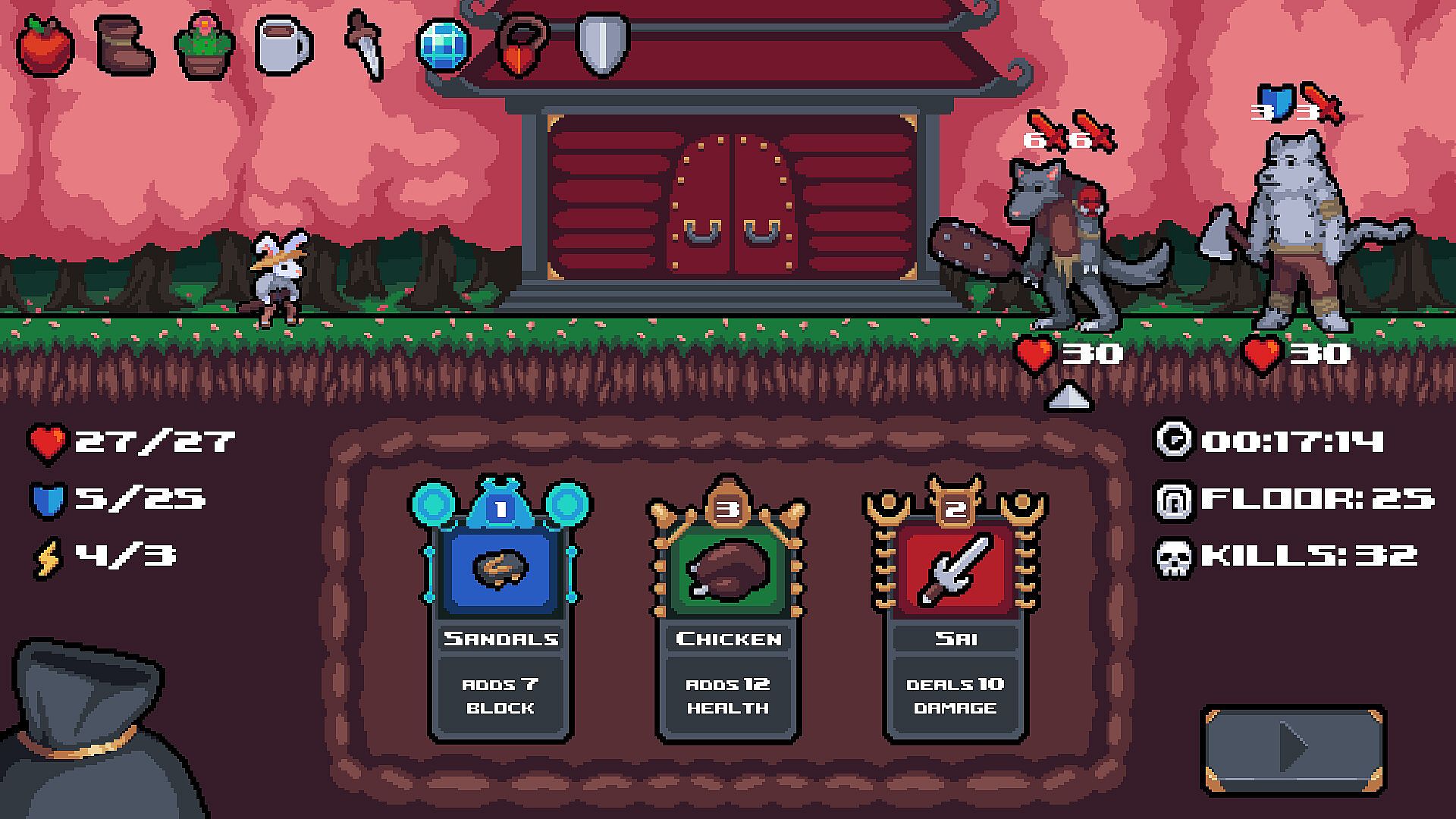
Task: Inspect the coffee mug relic
Action: click(284, 44)
